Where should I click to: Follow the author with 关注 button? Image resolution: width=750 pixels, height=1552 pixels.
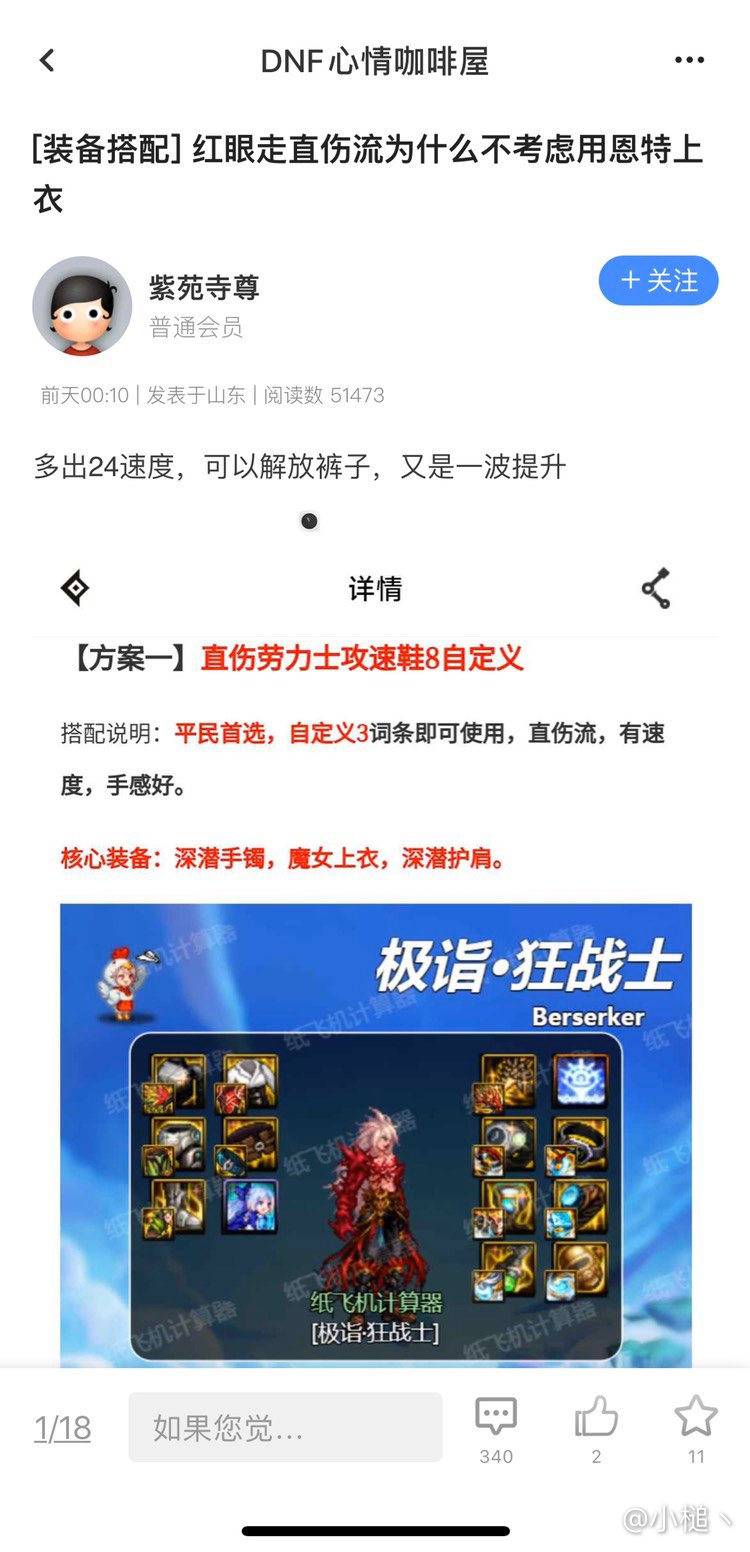click(659, 281)
